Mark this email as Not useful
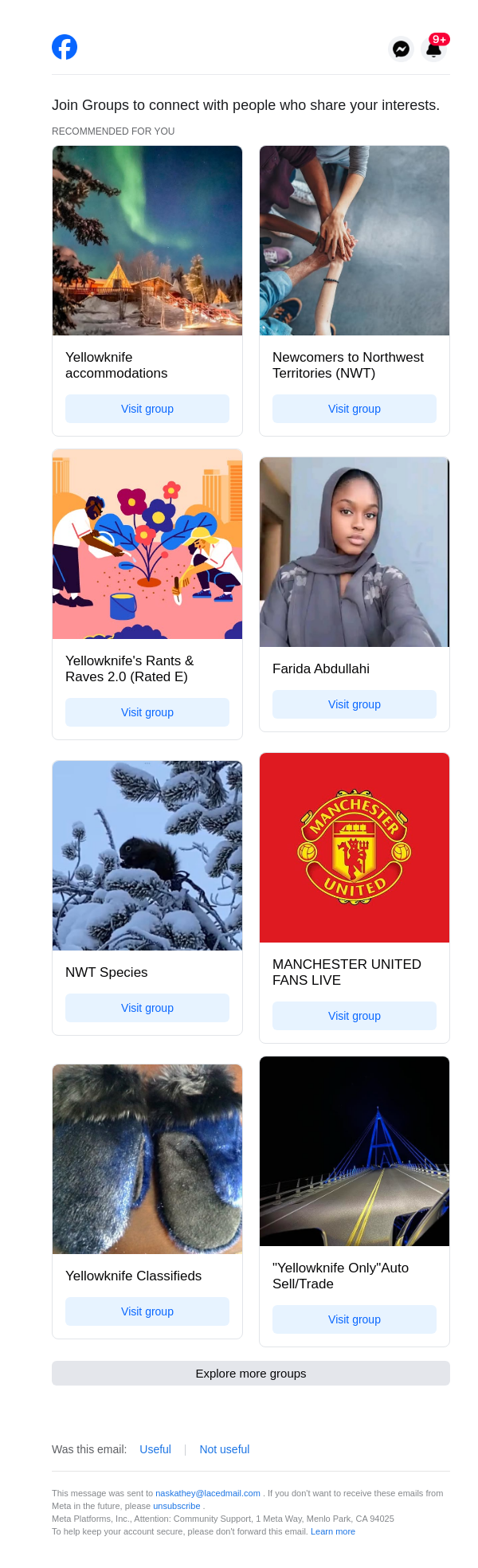Image resolution: width=478 pixels, height=1568 pixels. (225, 1449)
